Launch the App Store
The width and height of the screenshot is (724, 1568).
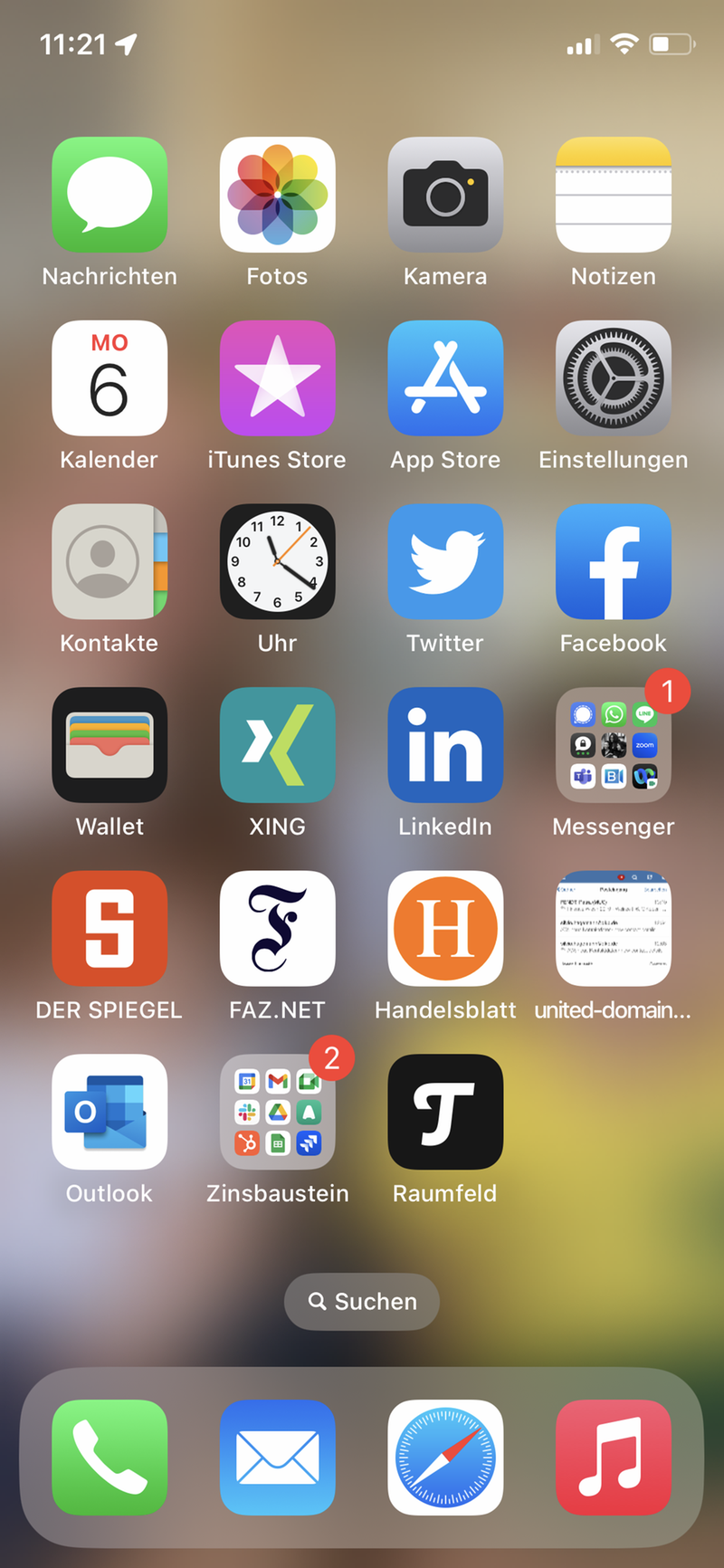click(445, 378)
